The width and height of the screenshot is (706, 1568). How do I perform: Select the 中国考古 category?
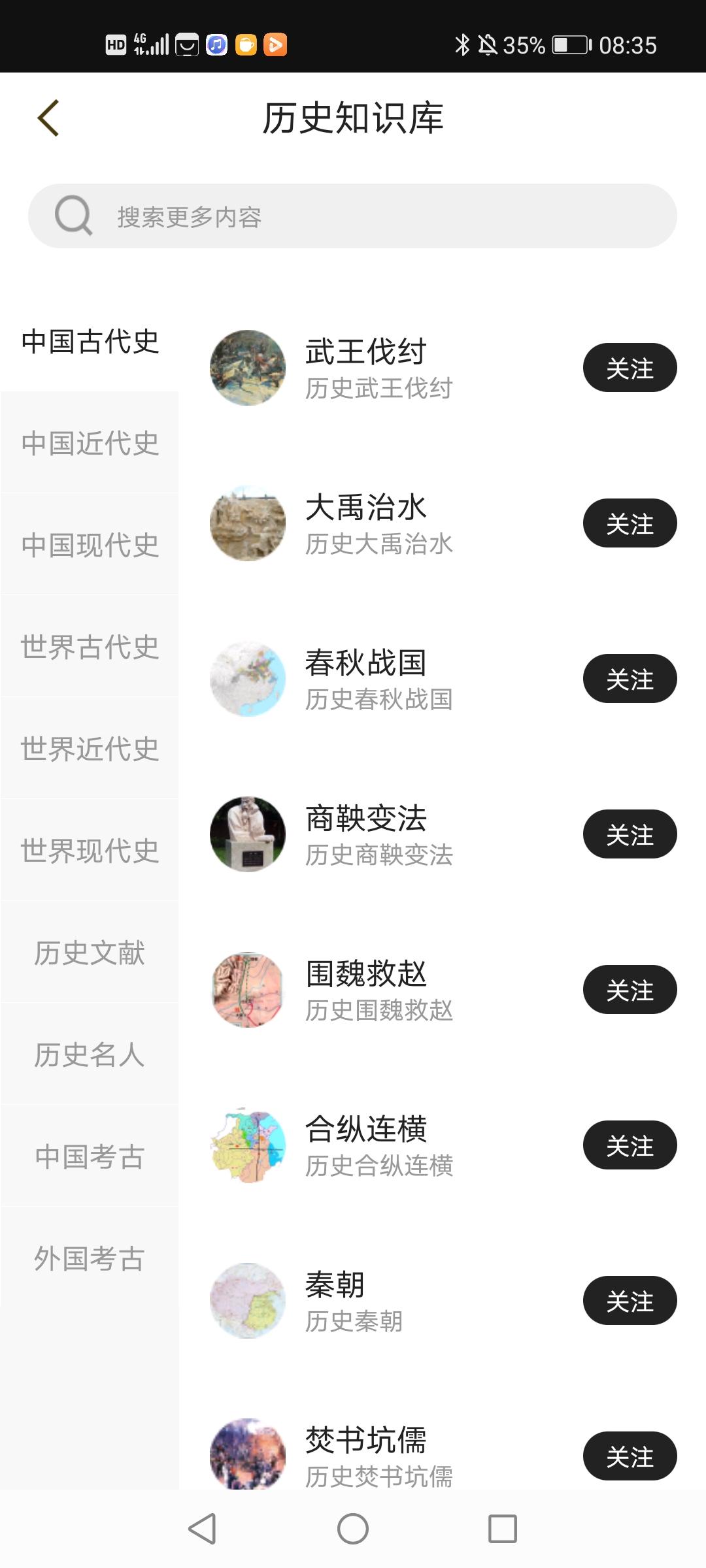click(90, 1156)
